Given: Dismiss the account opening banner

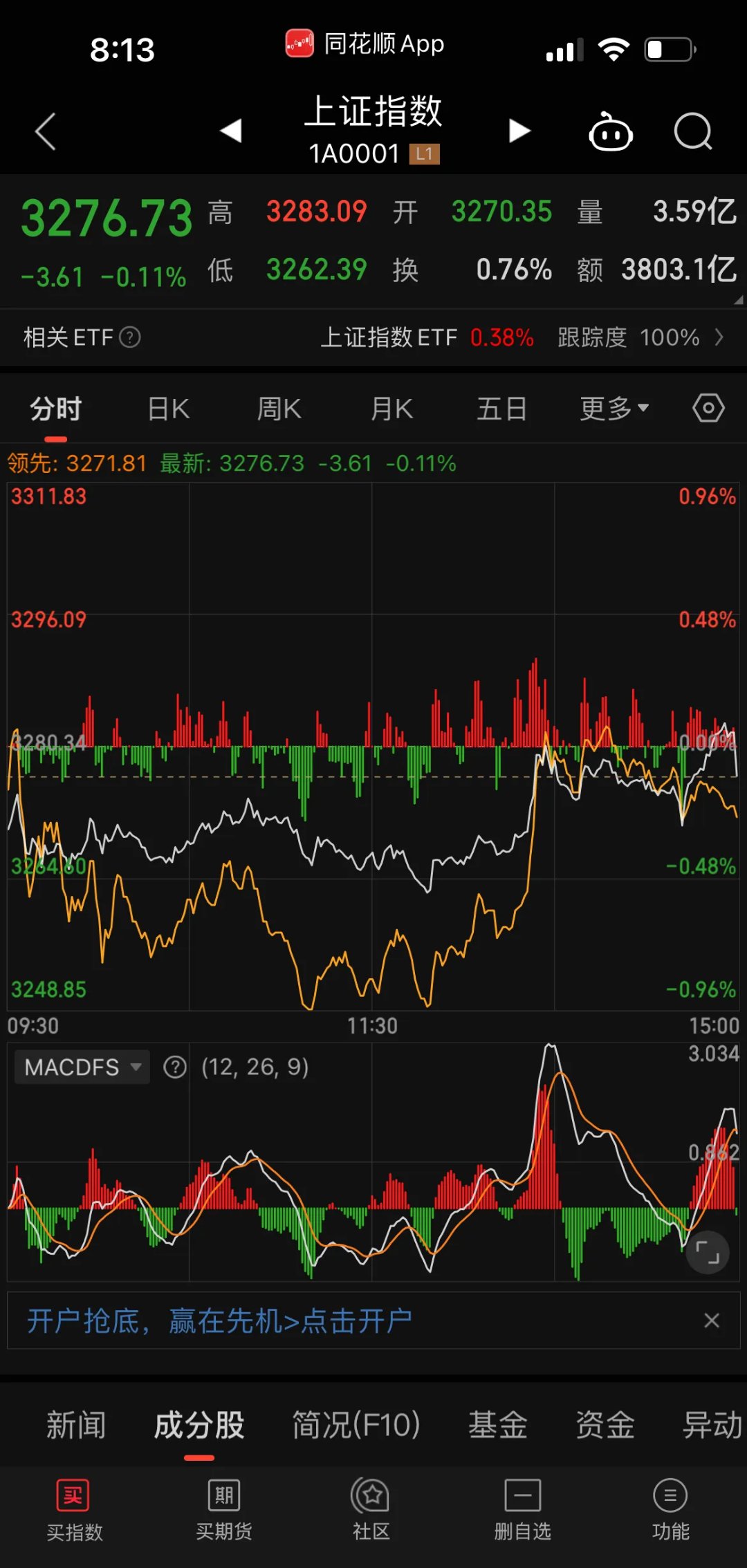Looking at the screenshot, I should click(712, 1320).
